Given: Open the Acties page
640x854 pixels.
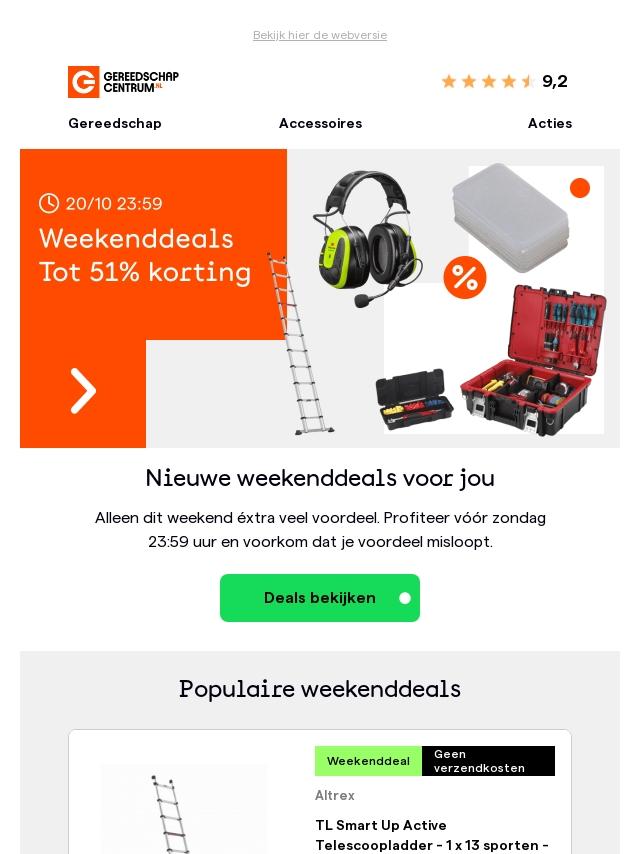Looking at the screenshot, I should point(550,123).
